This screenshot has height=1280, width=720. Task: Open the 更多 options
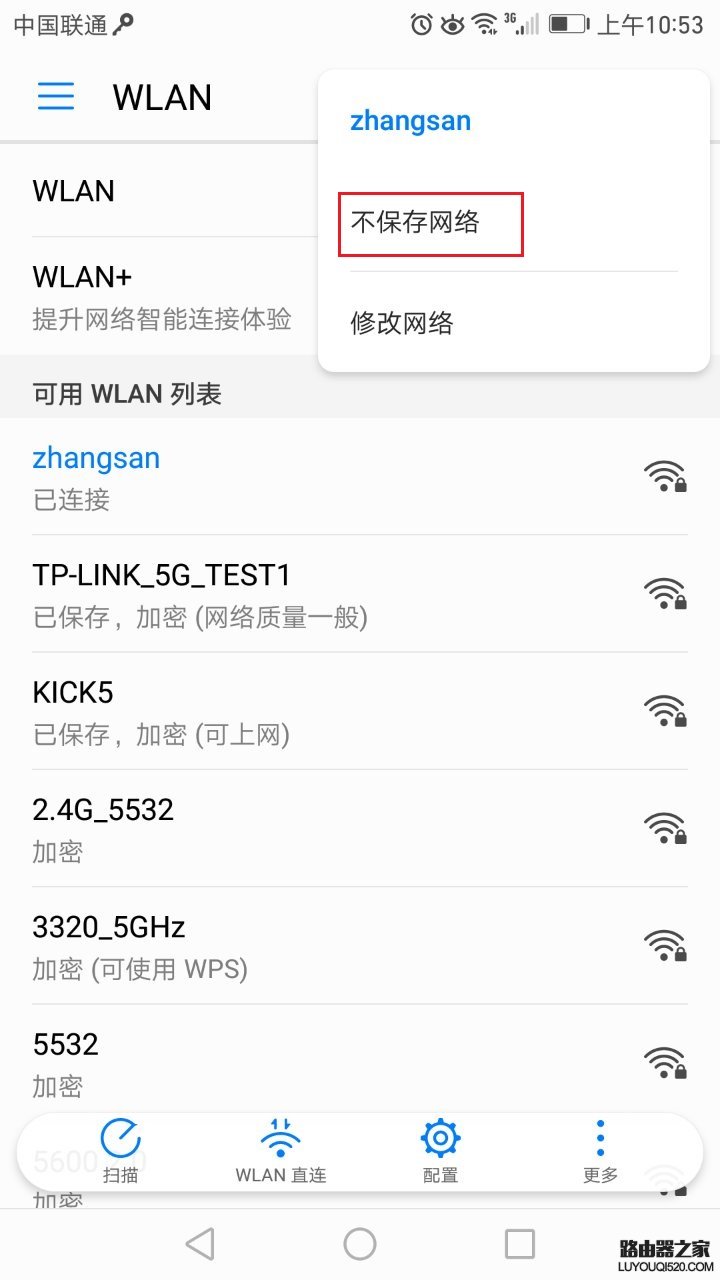[x=600, y=1150]
